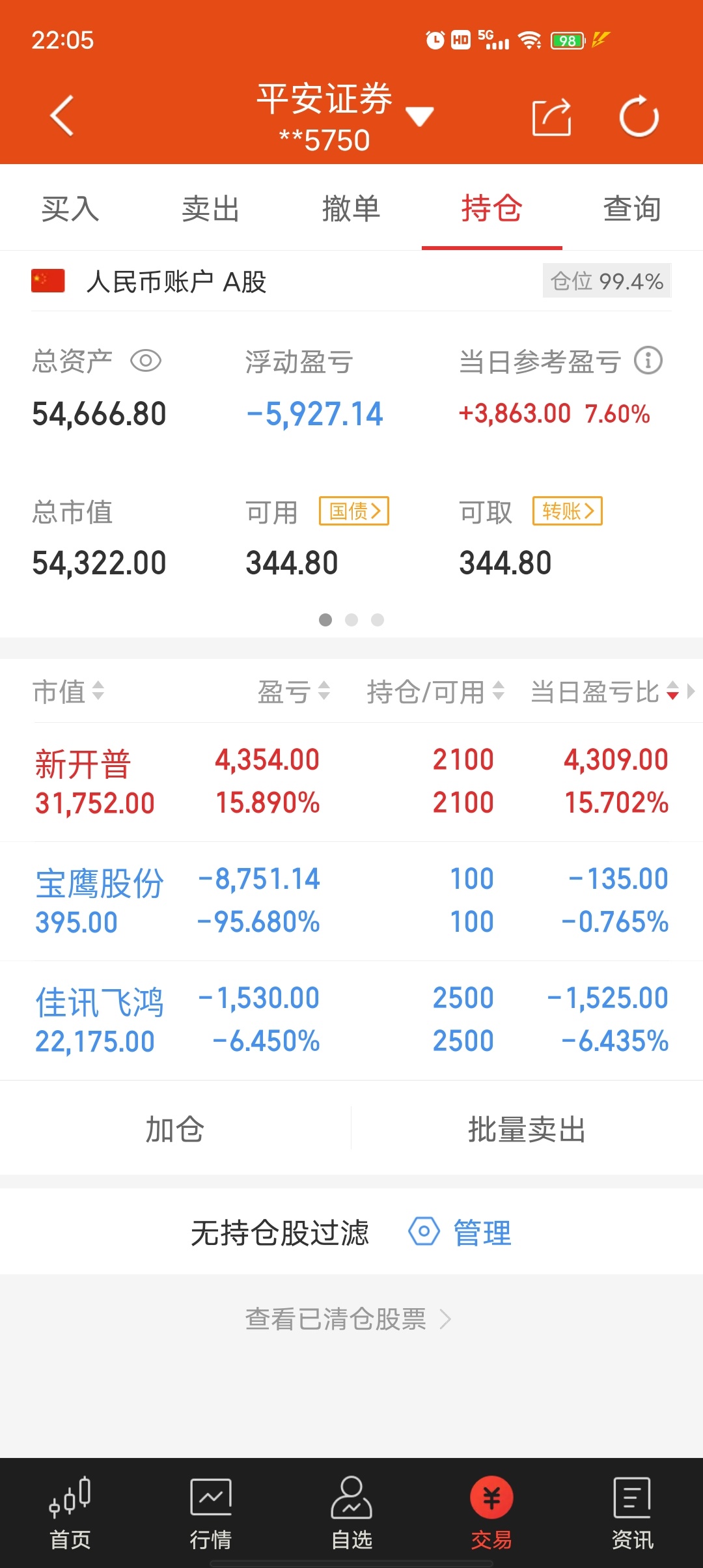Screen dimensions: 703x1568
Task: Tap the 转账 transfer button
Action: click(x=568, y=511)
